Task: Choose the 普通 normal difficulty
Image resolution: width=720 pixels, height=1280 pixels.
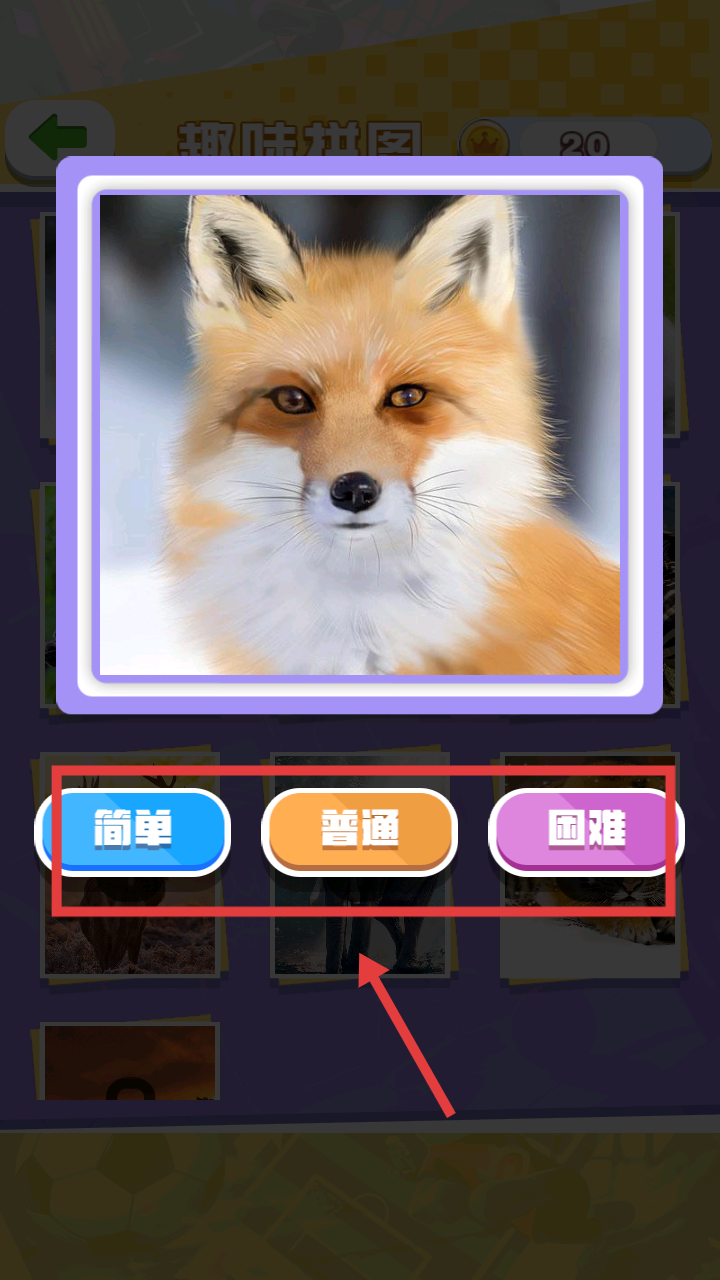Action: [x=359, y=831]
